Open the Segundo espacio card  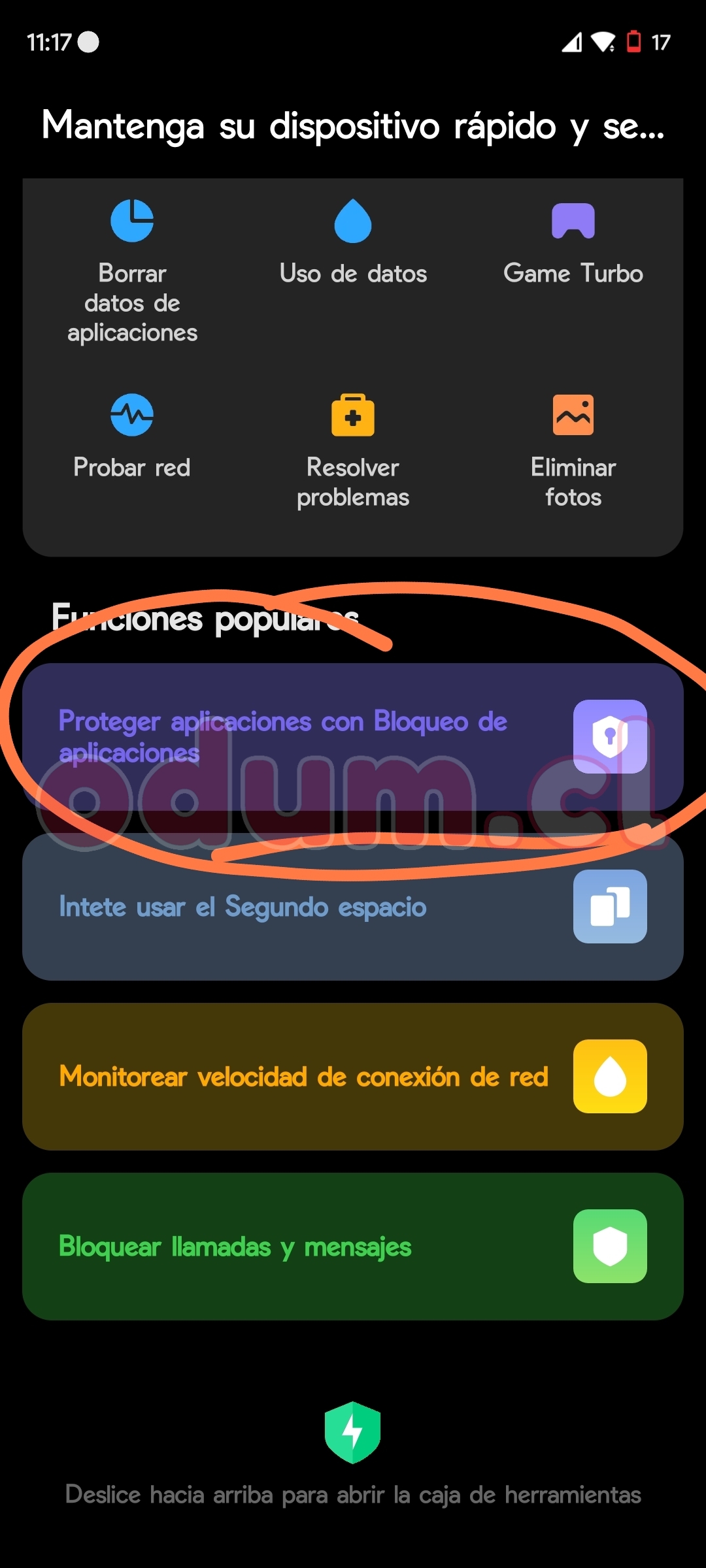point(353,907)
